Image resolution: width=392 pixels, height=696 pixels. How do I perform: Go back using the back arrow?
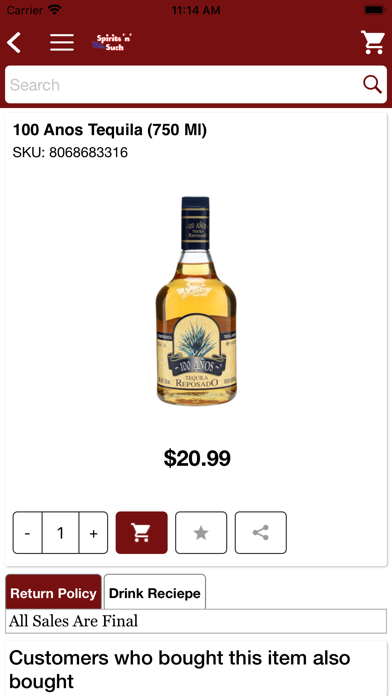click(x=14, y=43)
